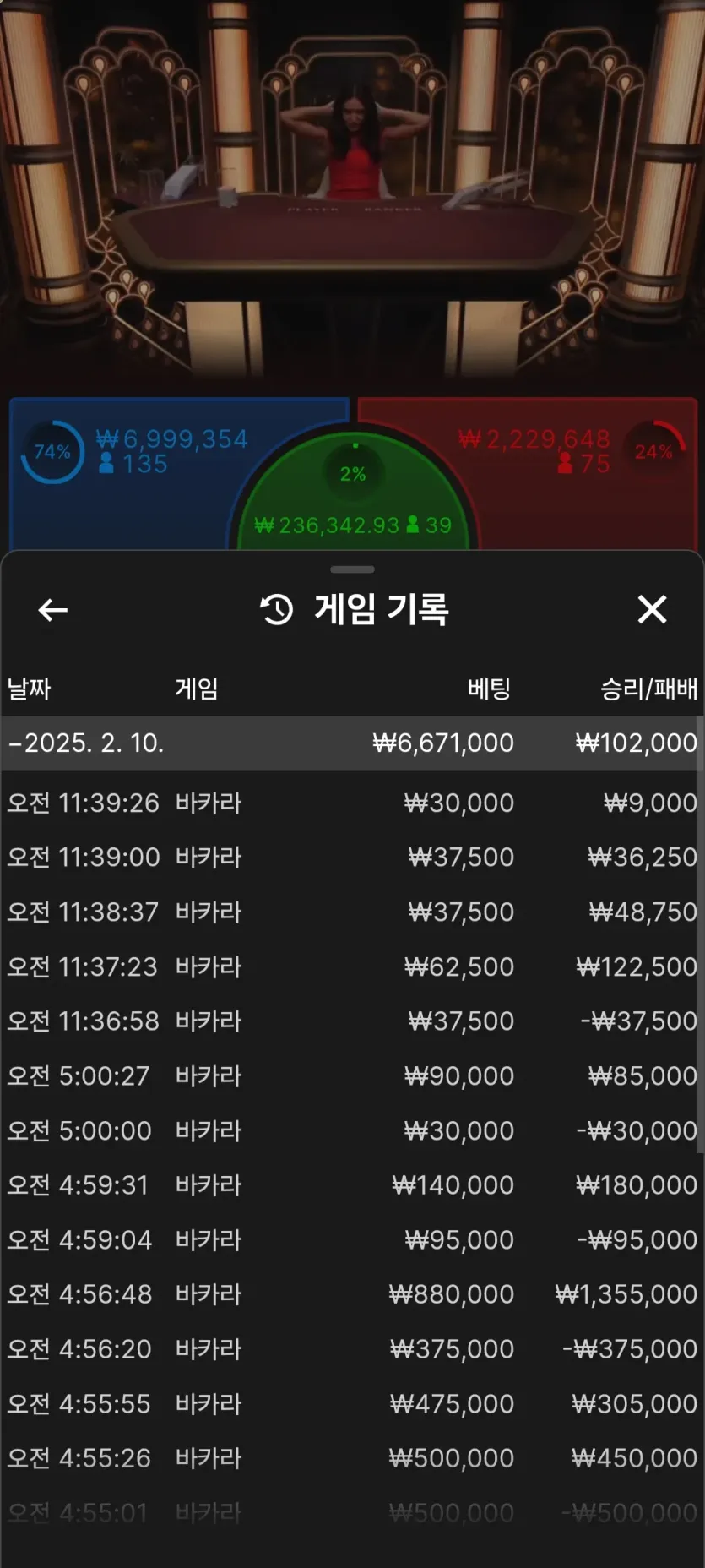Open the 11:37:23 game record
The height and width of the screenshot is (1568, 705).
(351, 966)
